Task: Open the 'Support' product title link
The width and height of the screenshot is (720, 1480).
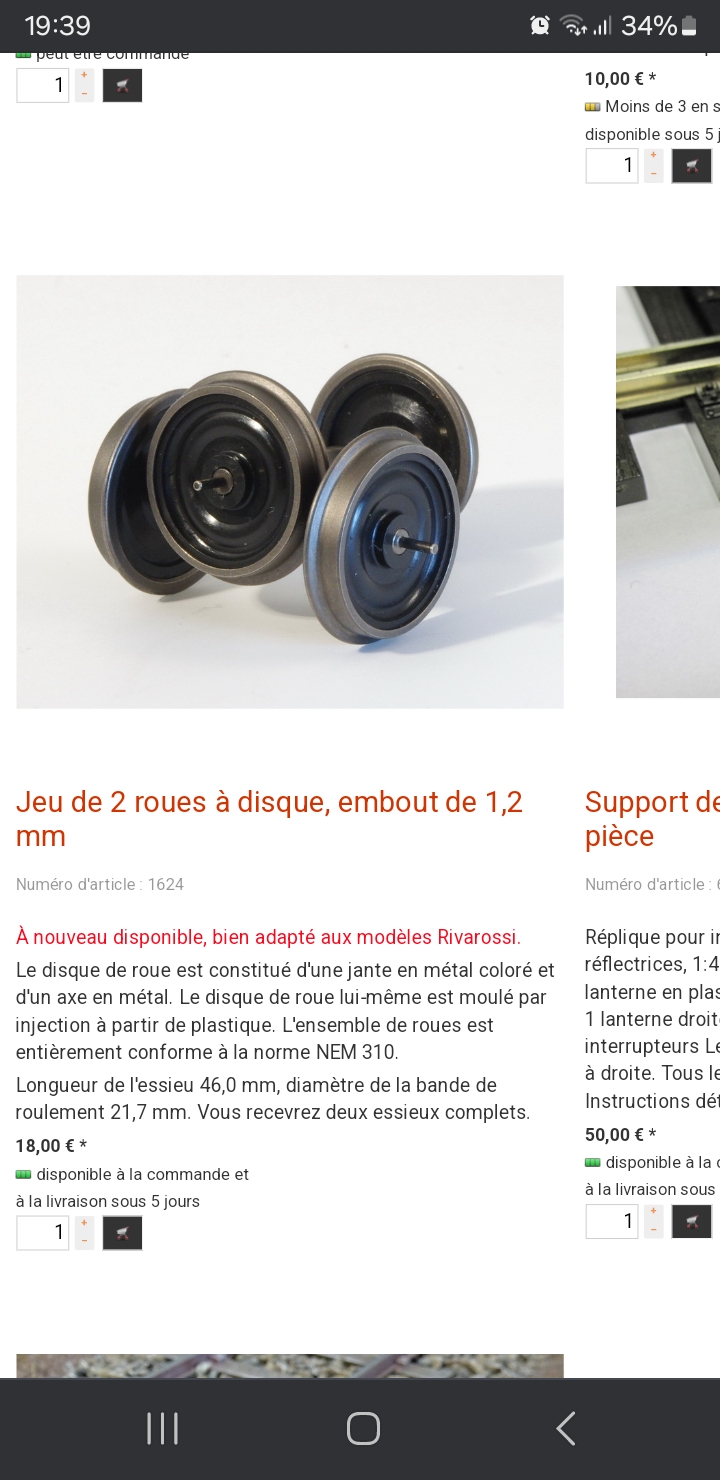Action: [652, 819]
